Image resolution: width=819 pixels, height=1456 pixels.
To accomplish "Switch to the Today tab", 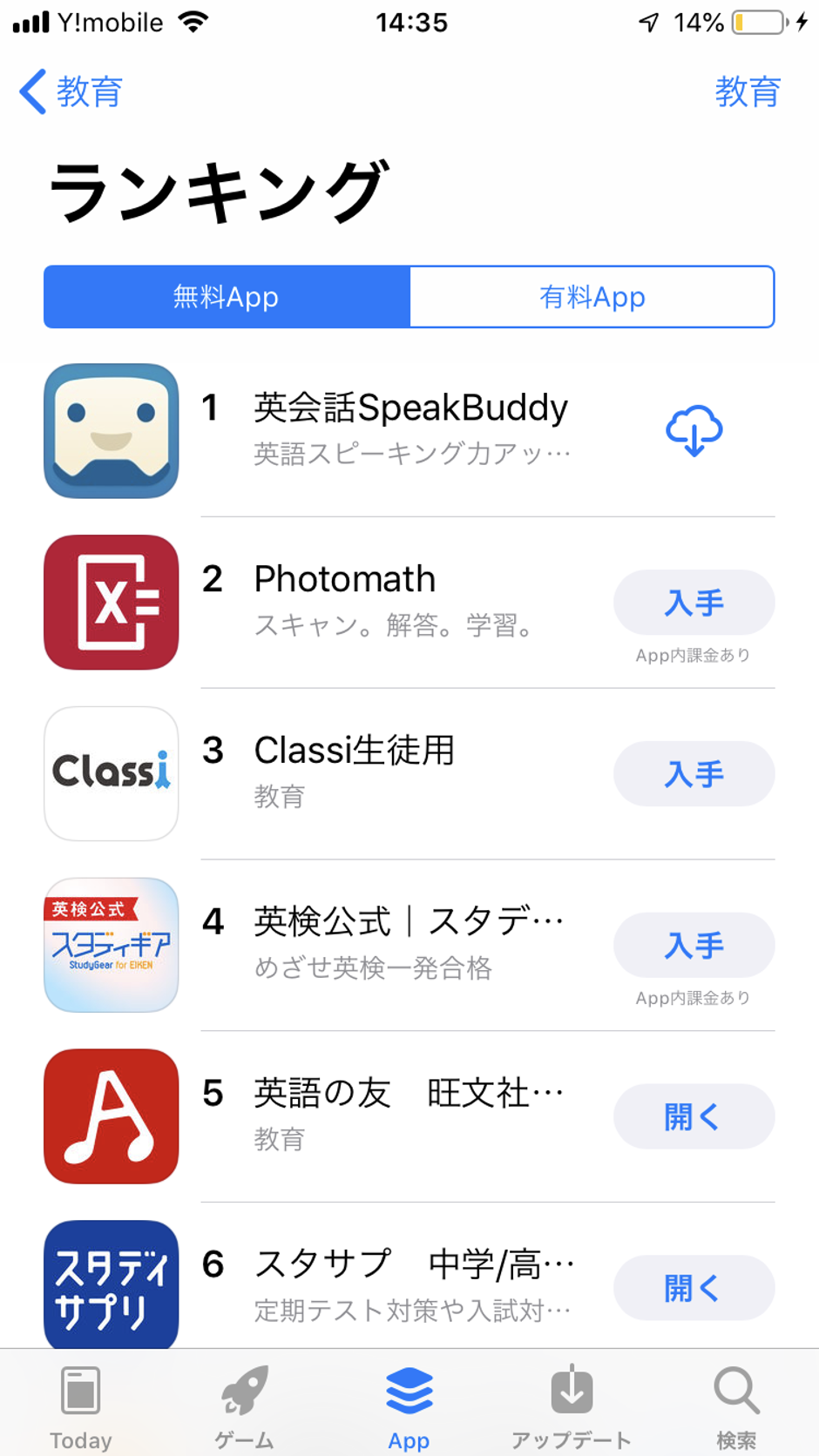I will 81,1404.
